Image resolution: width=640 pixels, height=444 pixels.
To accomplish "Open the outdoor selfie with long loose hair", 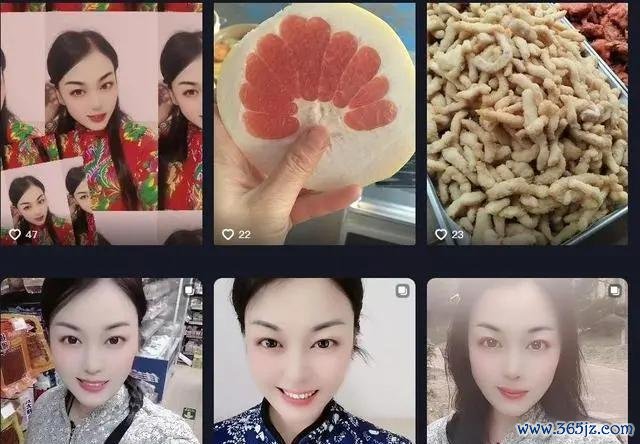I will point(527,360).
